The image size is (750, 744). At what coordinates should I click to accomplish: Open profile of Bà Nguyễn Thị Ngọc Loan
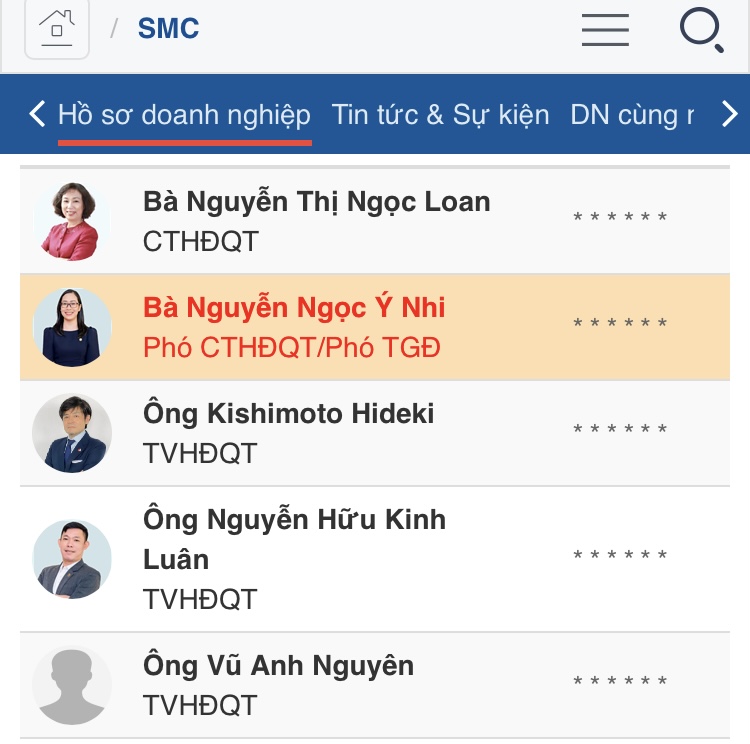point(316,202)
